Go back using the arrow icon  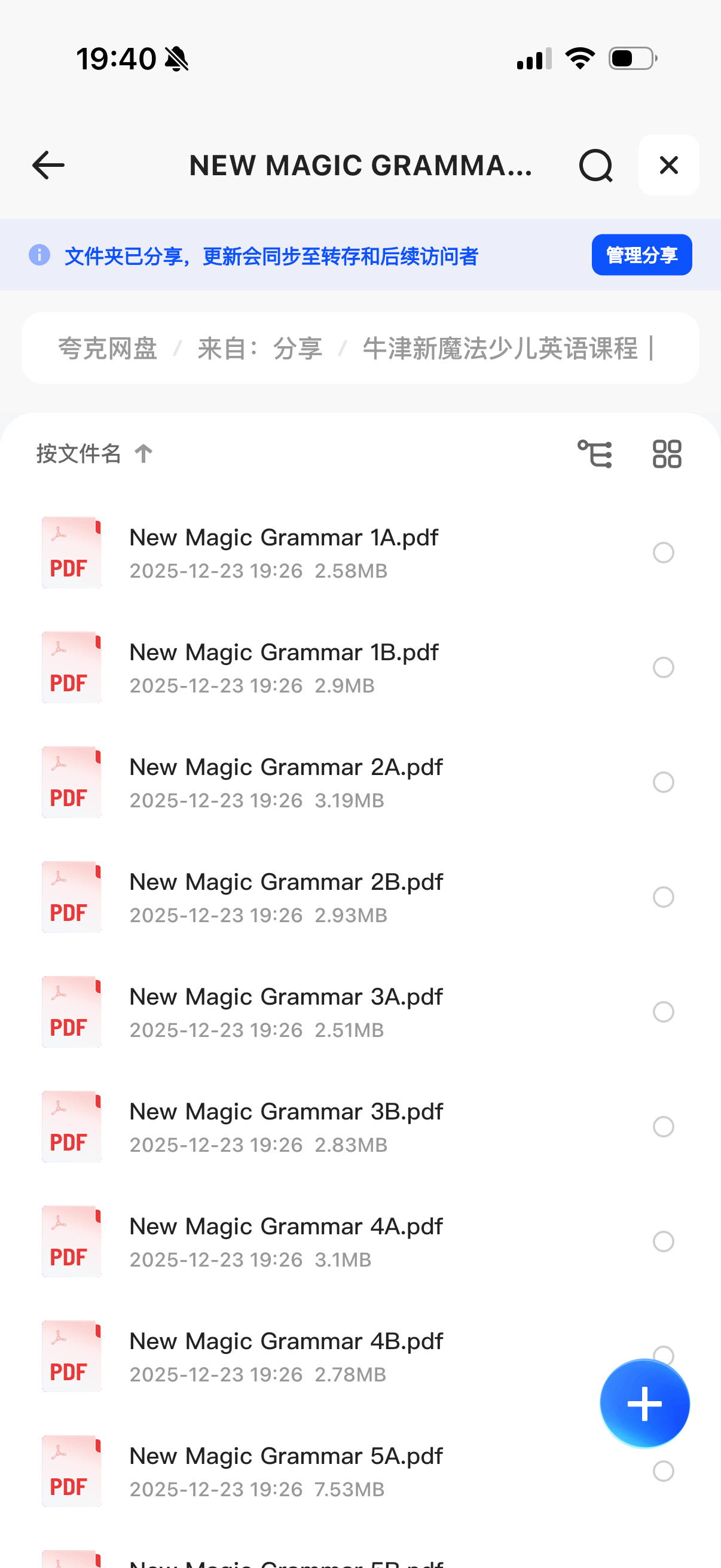tap(48, 166)
